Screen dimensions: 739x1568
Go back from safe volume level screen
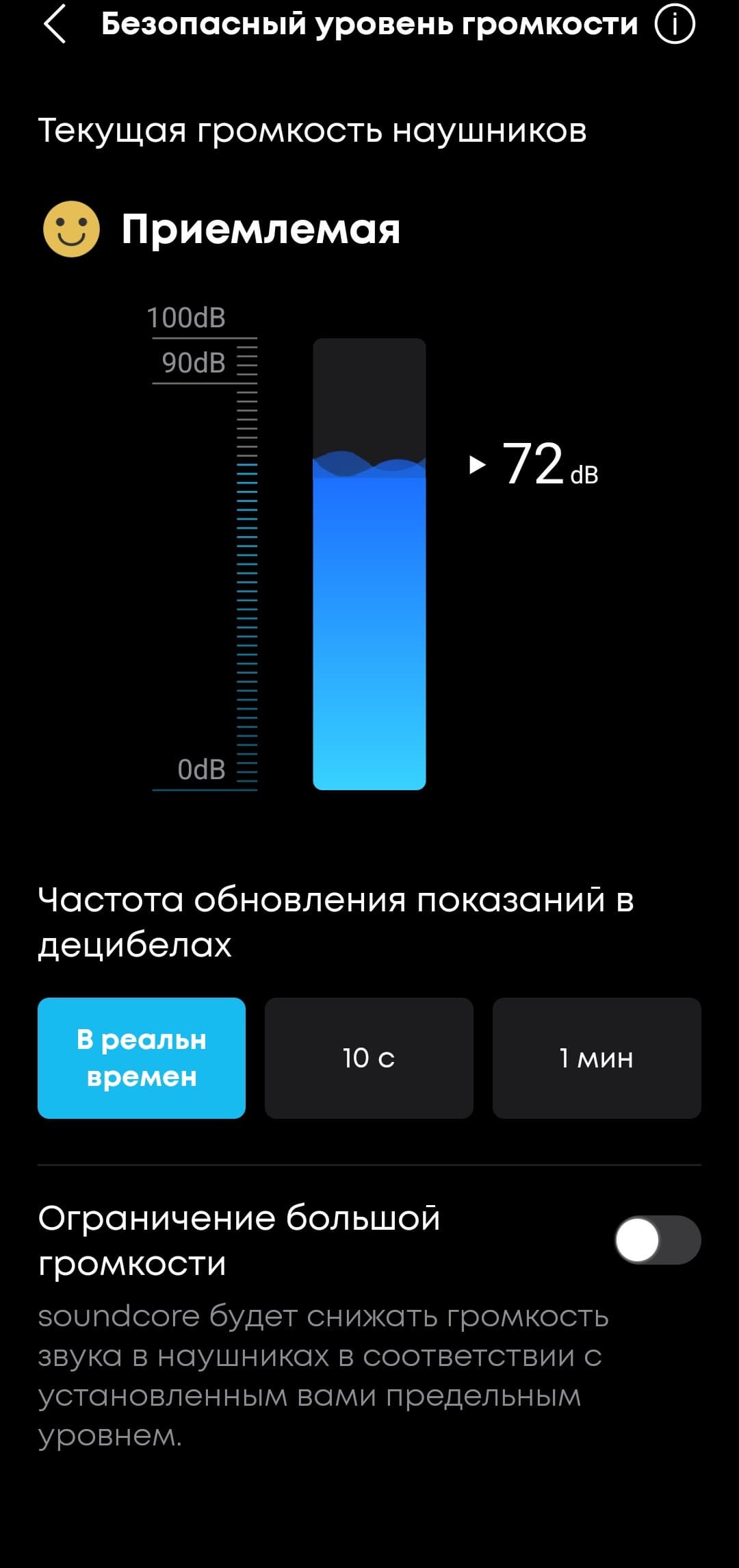click(55, 25)
